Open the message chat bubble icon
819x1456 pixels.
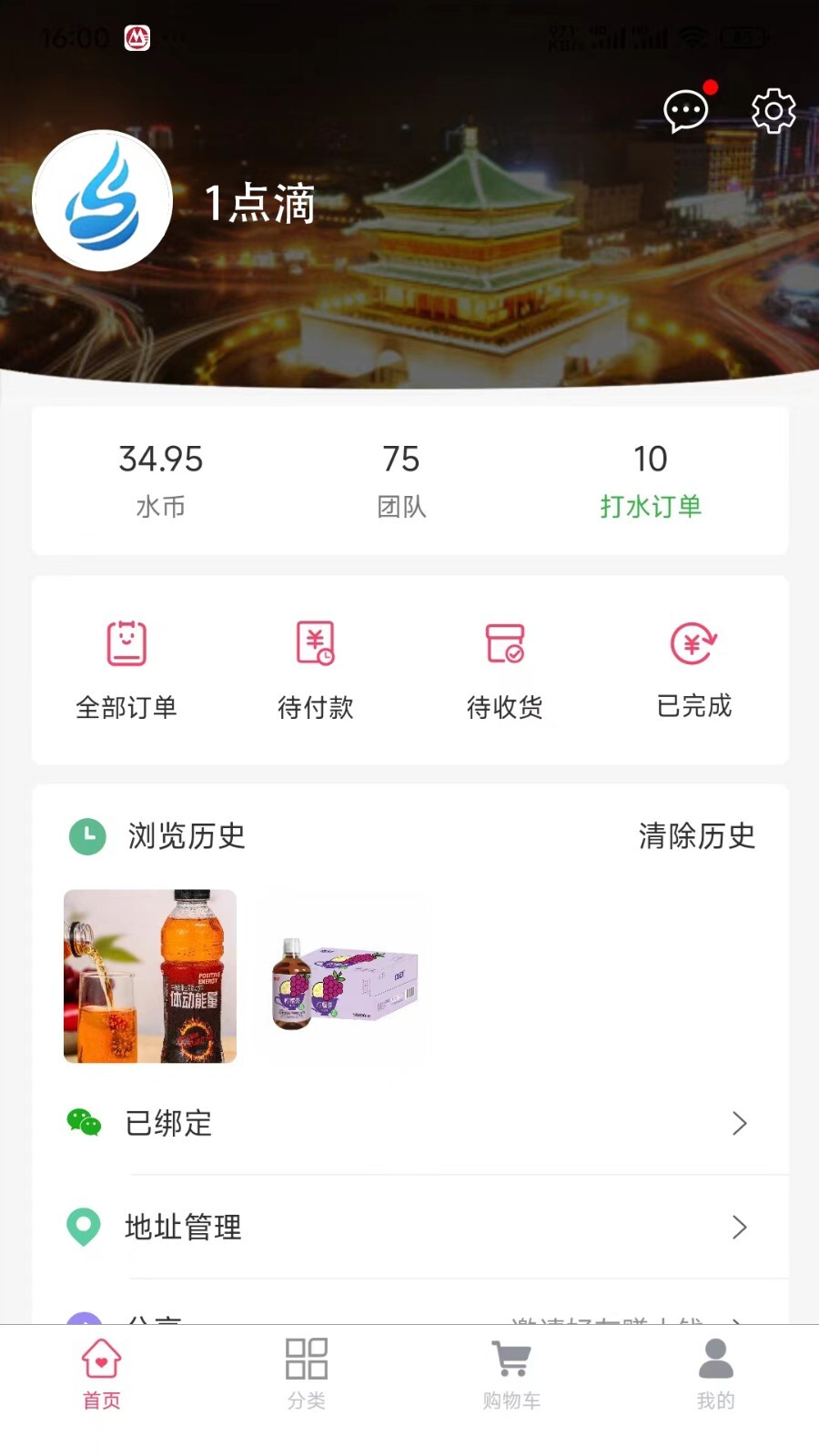685,111
